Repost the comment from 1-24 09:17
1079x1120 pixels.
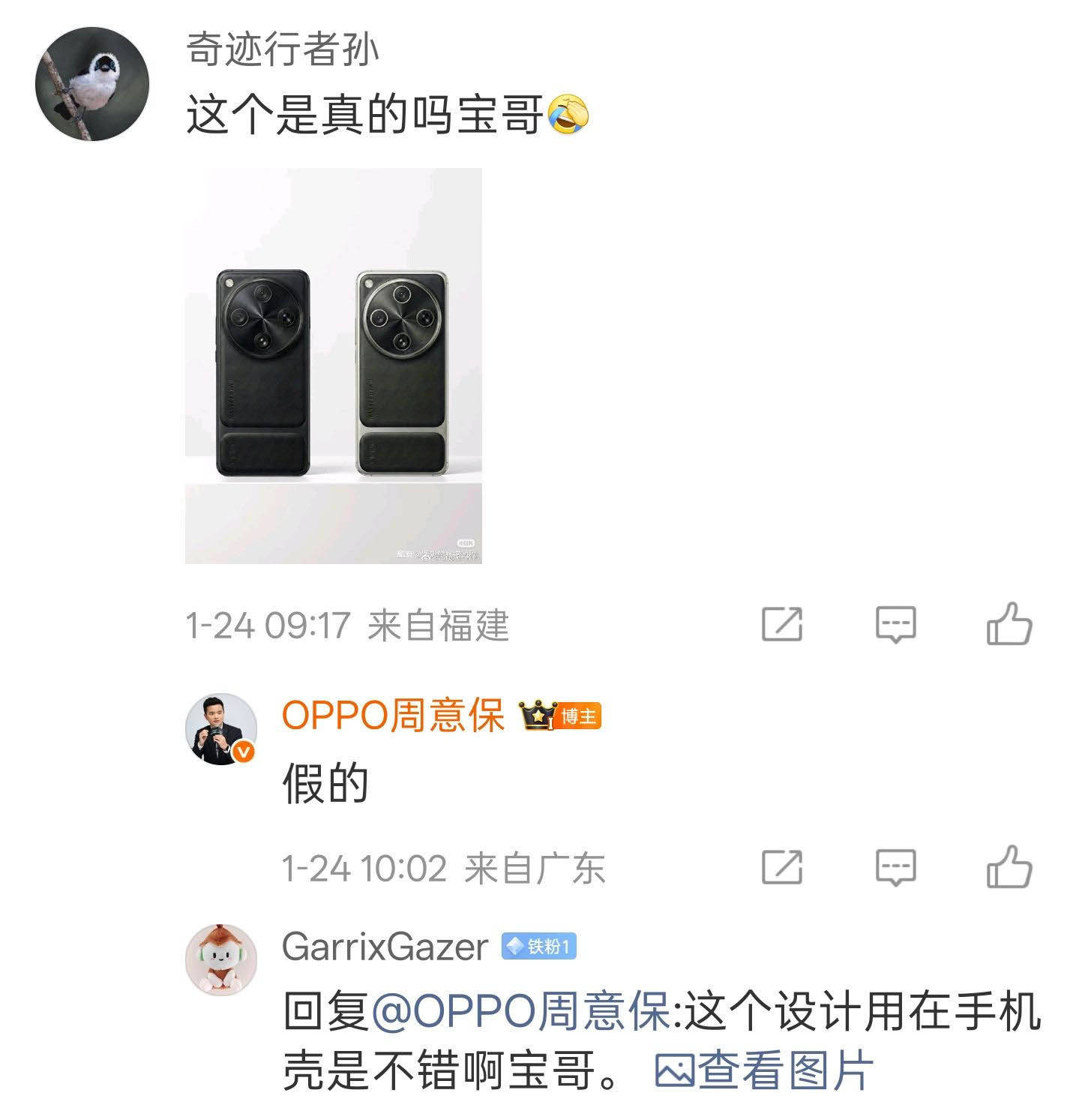click(x=781, y=624)
